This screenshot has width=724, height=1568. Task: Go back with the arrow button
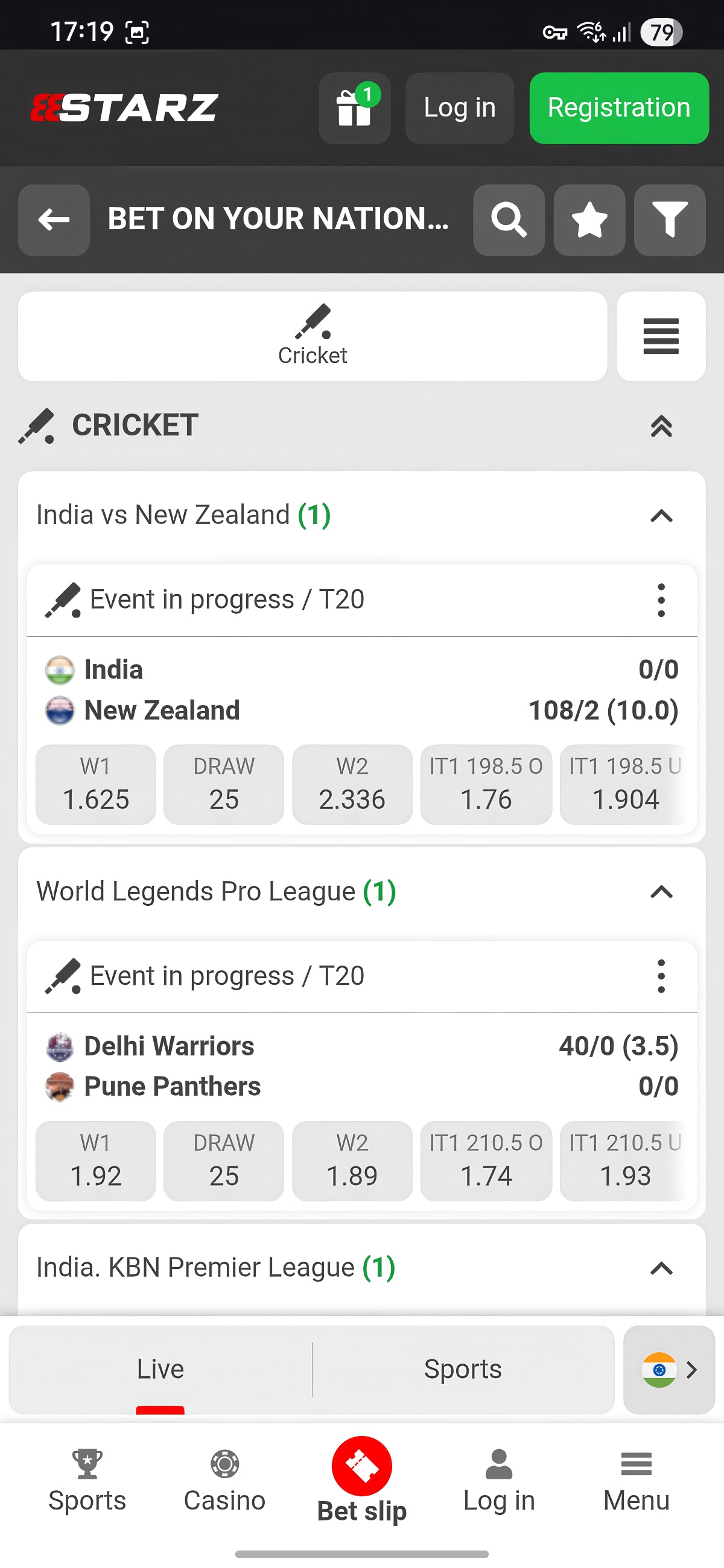pyautogui.click(x=54, y=220)
